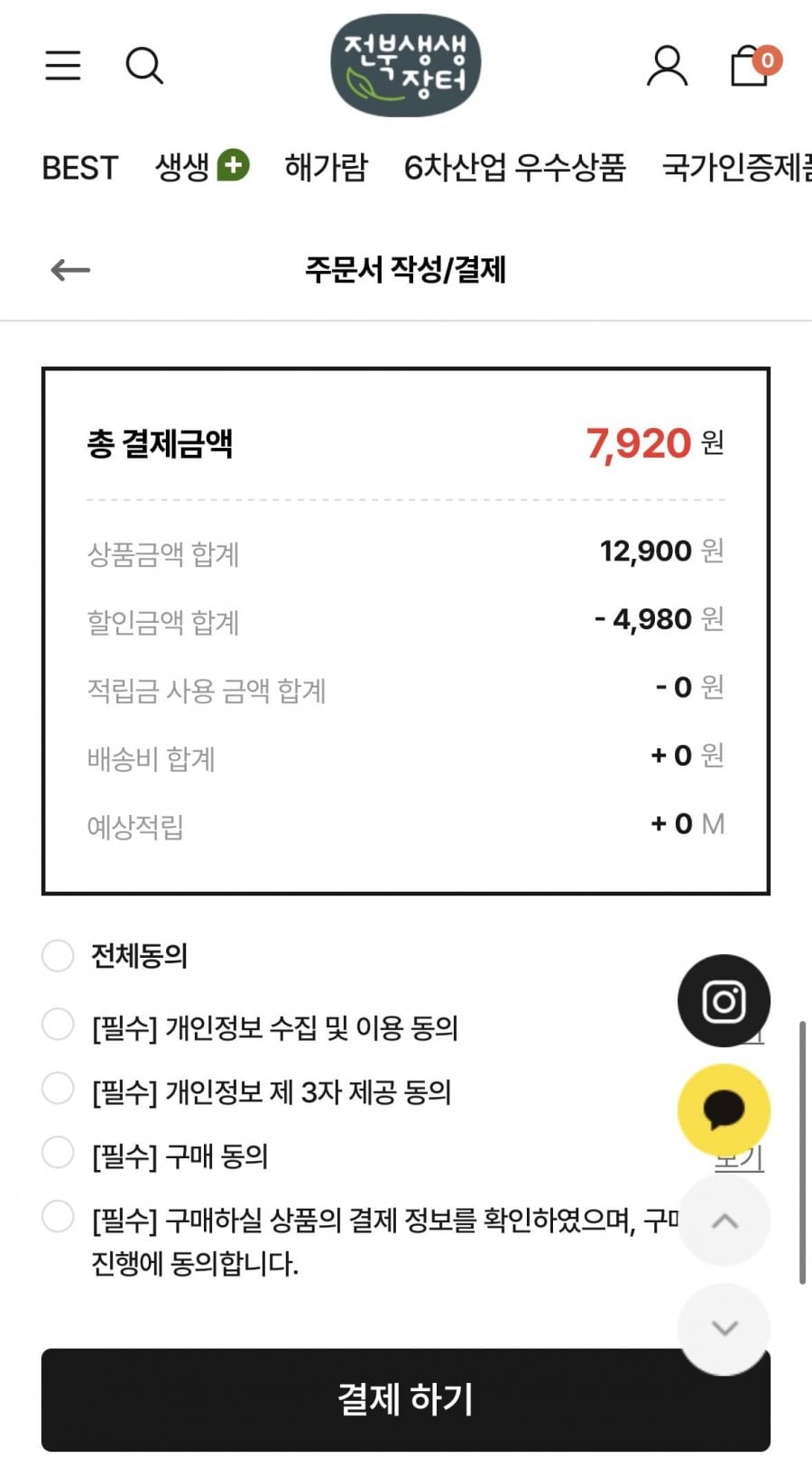Open my account profile
Screen dimensions: 812x1467
click(x=667, y=65)
